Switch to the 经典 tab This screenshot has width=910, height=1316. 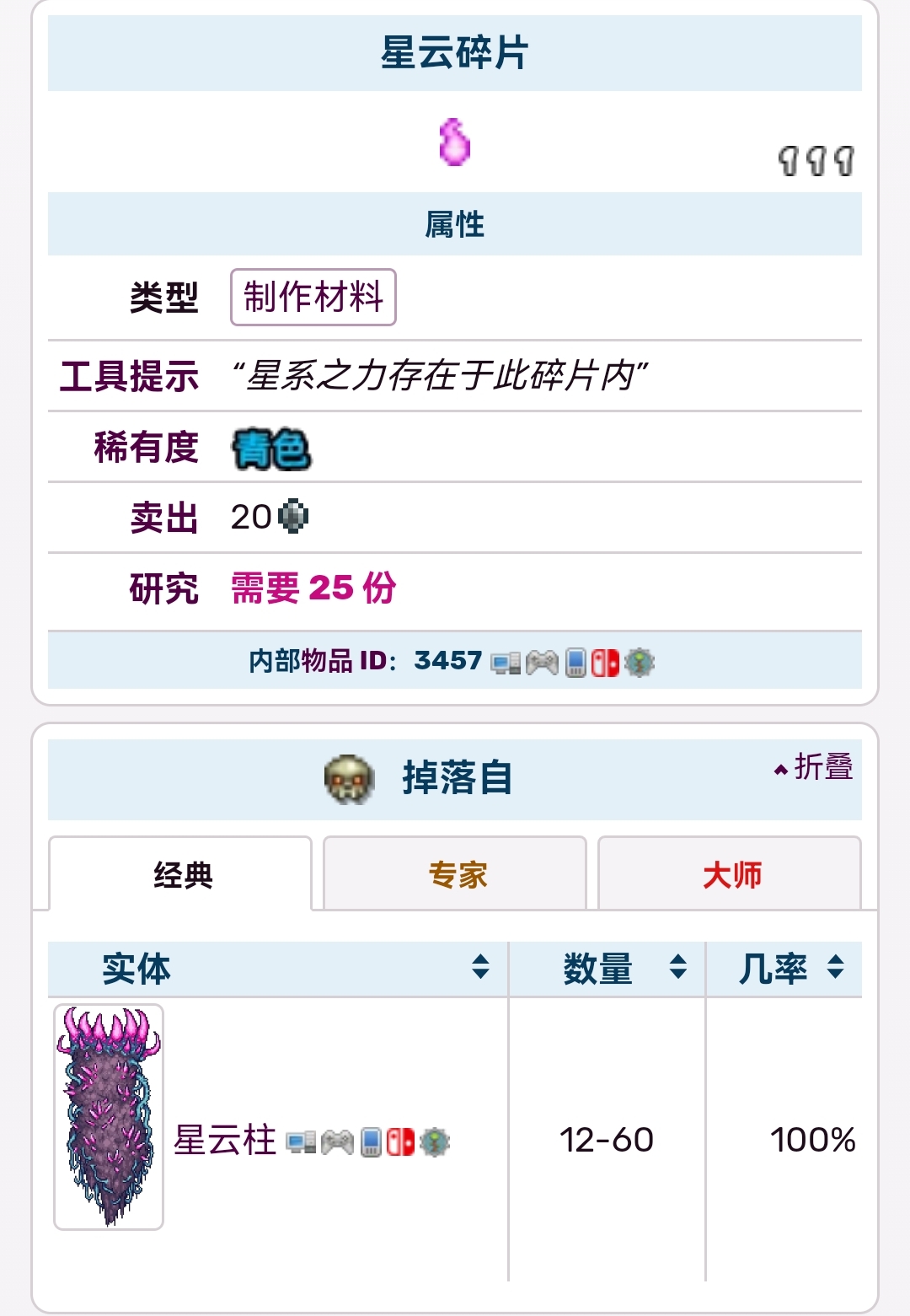click(x=182, y=875)
